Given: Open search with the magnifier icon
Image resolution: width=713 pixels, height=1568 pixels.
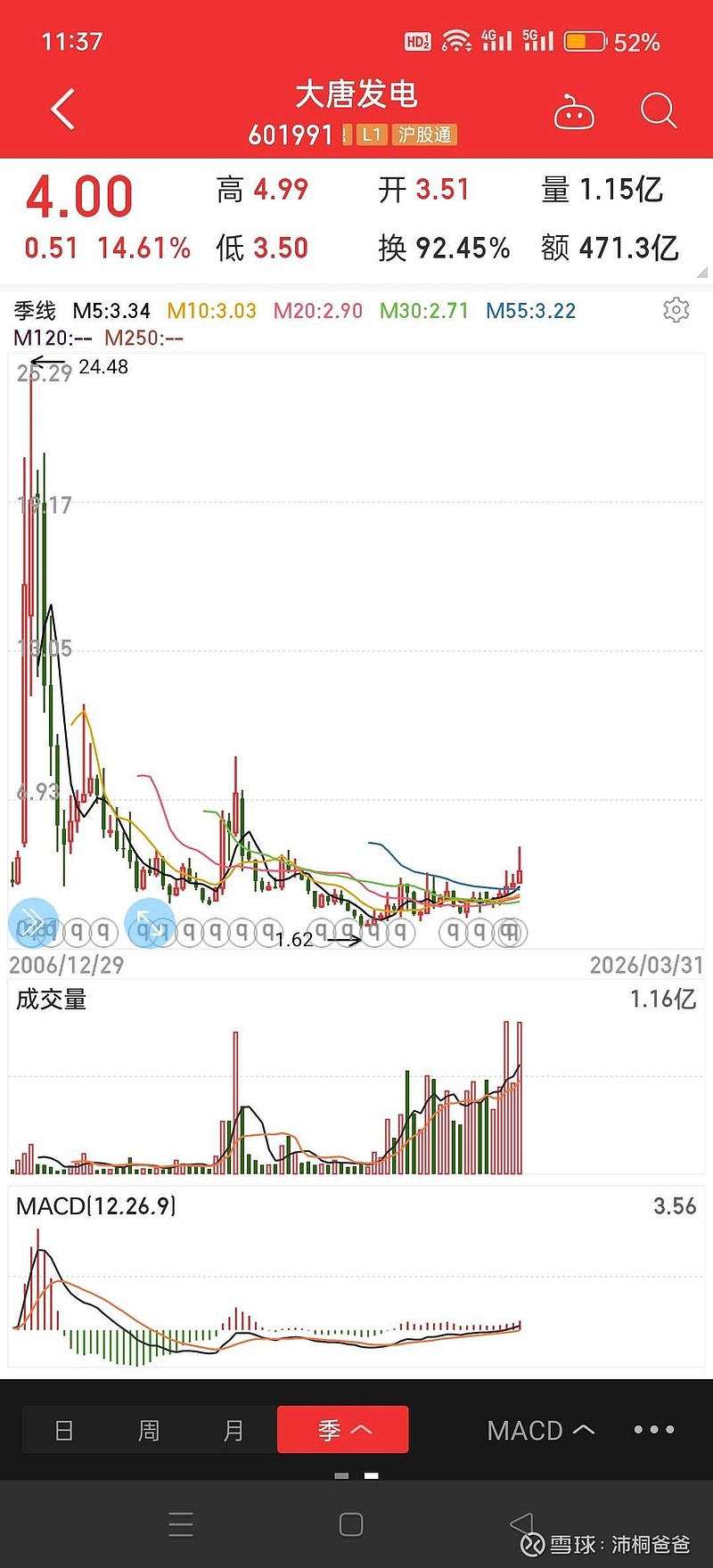Looking at the screenshot, I should [659, 111].
